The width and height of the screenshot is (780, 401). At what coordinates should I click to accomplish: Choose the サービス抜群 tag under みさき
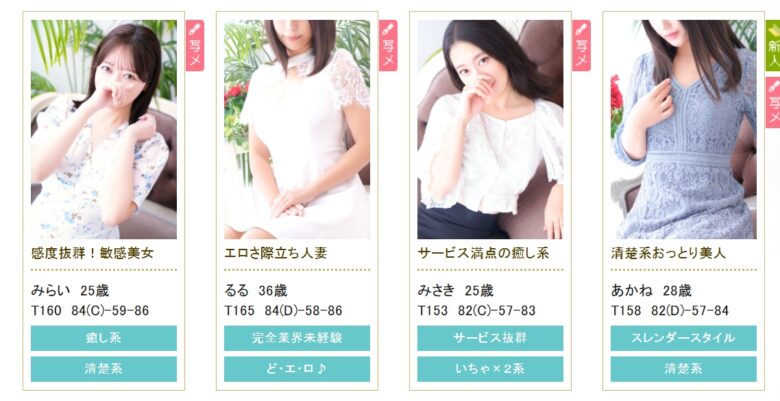[490, 338]
